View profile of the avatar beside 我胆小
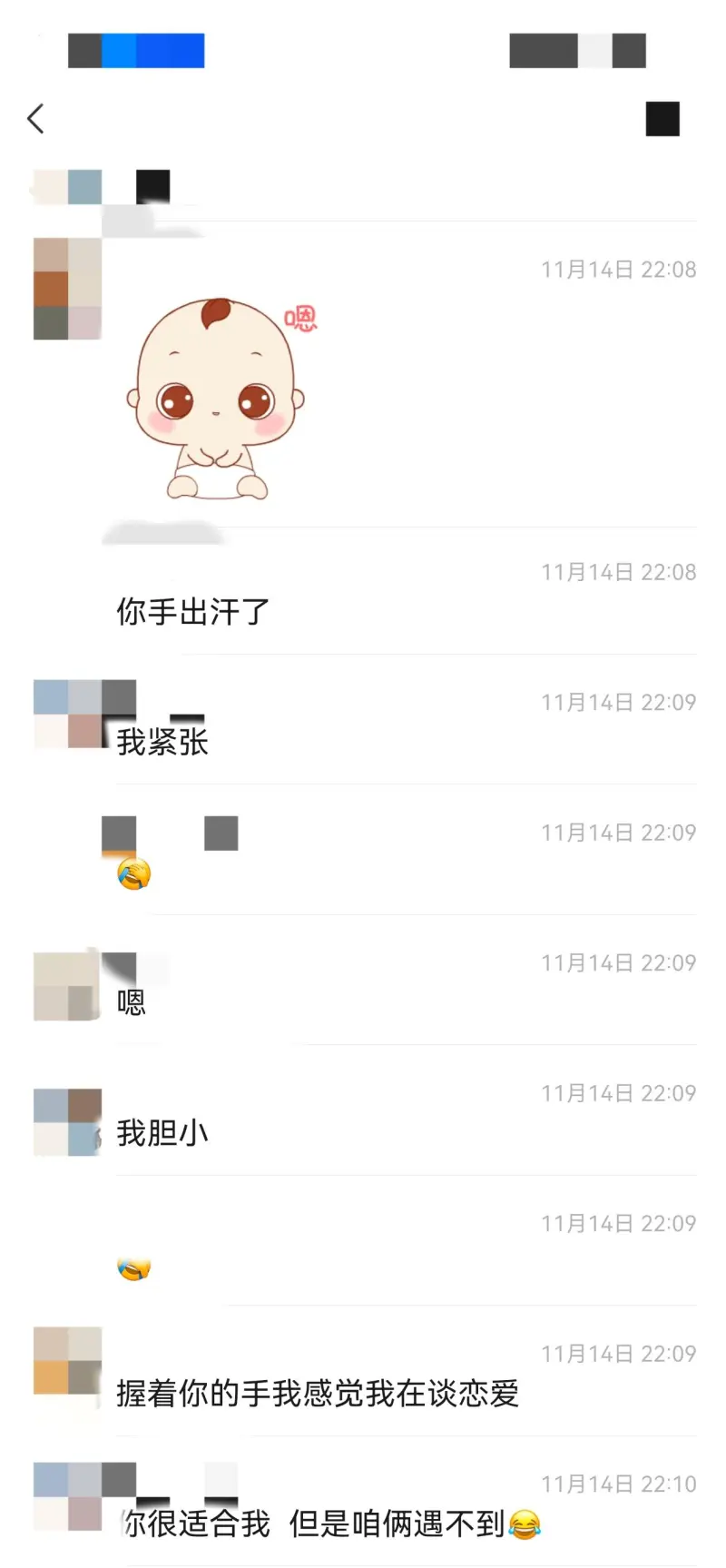Screen dimensions: 726x1568 point(67,1122)
